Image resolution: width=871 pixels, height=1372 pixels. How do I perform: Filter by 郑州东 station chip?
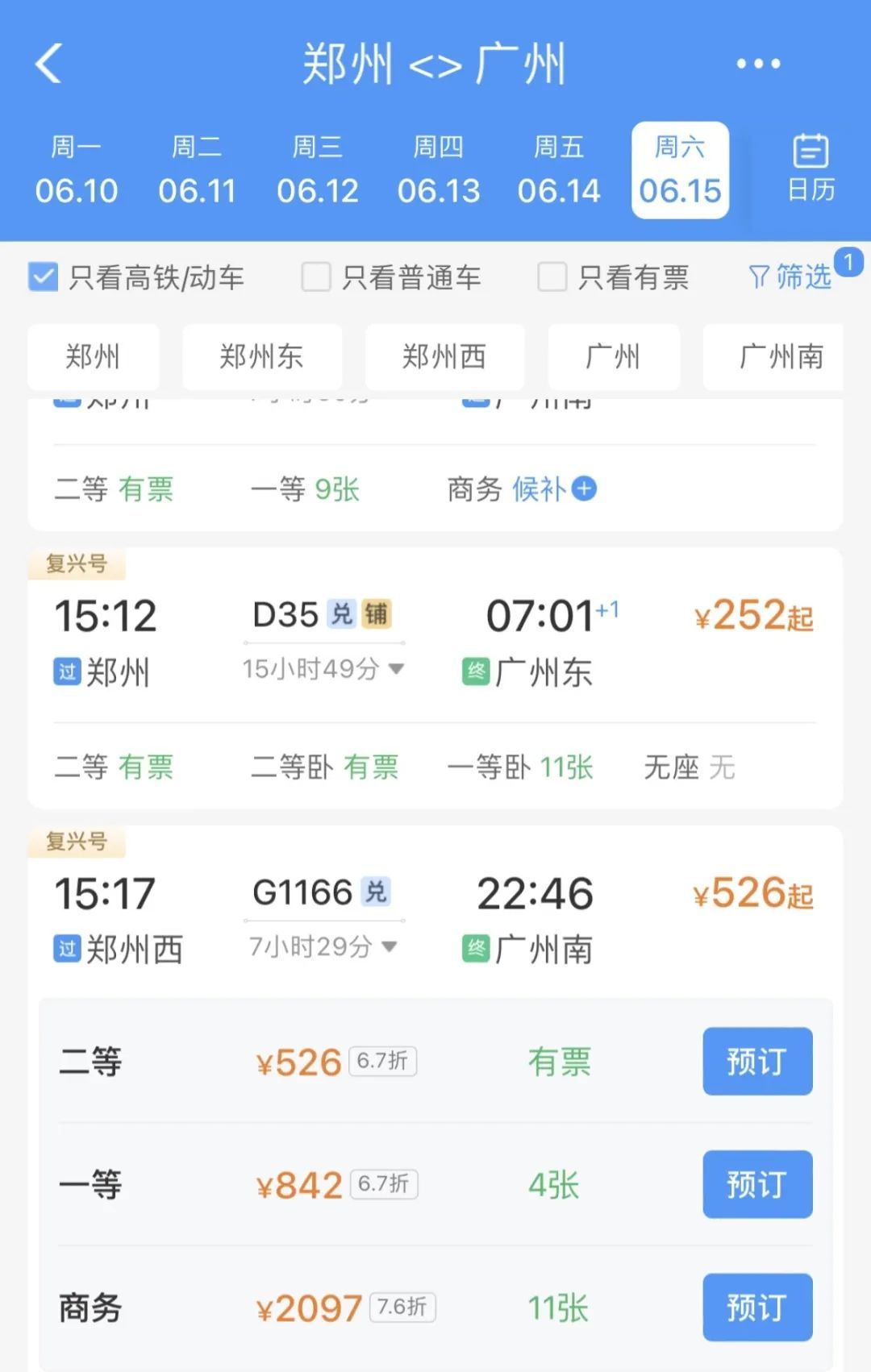pos(261,356)
